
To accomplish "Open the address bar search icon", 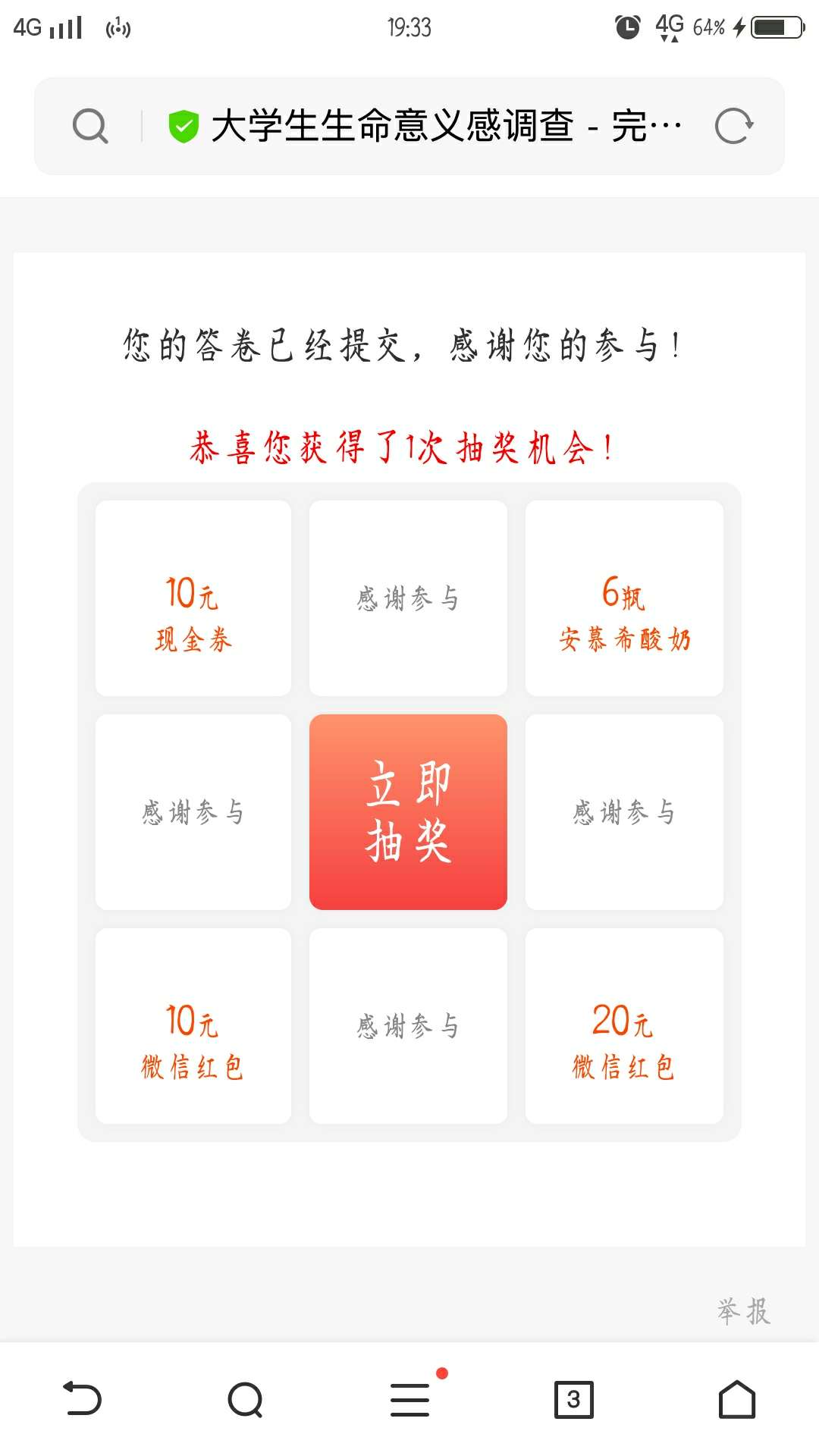I will pyautogui.click(x=90, y=126).
